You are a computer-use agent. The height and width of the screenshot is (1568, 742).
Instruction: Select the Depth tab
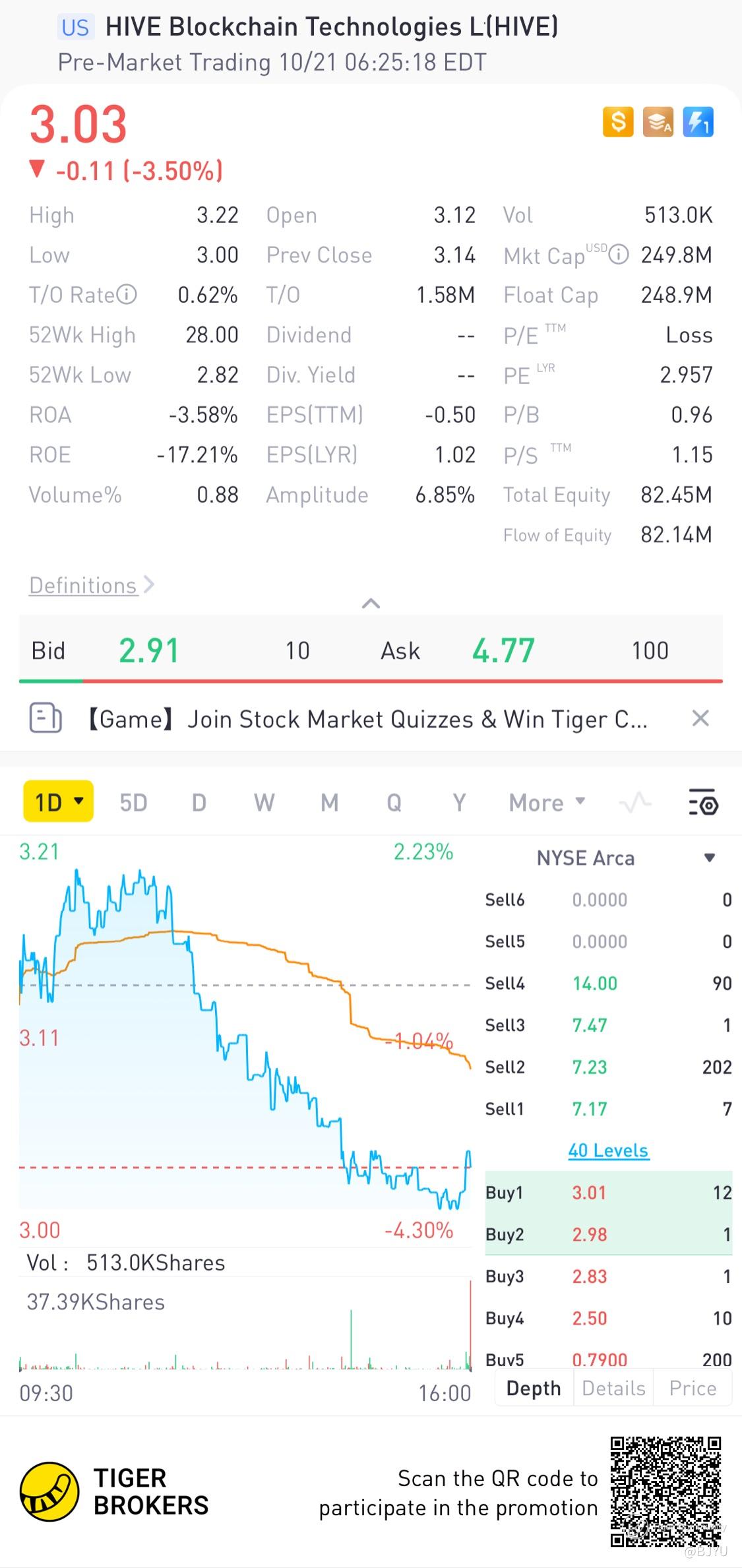pyautogui.click(x=534, y=1388)
